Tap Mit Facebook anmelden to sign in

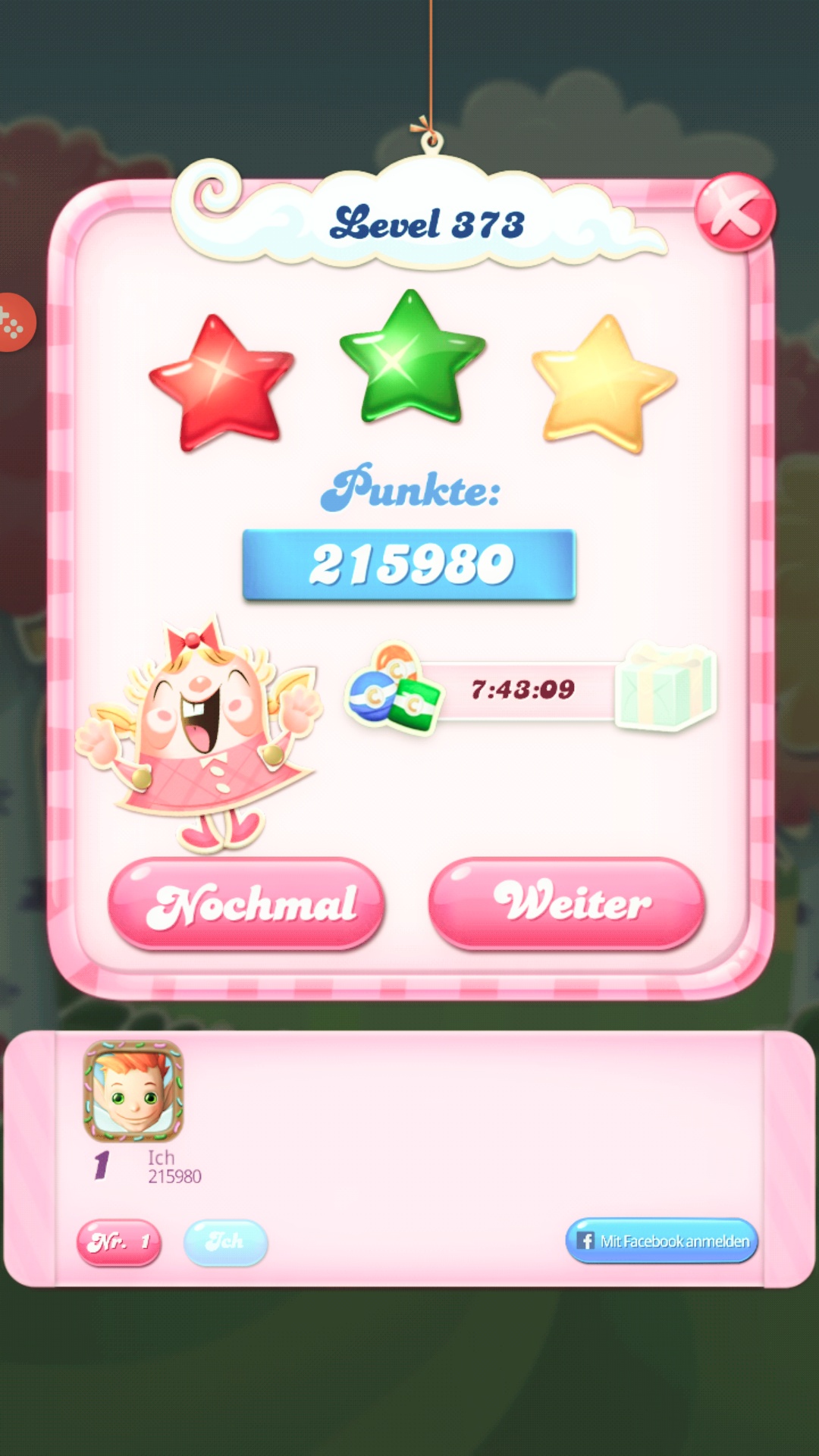point(661,1241)
